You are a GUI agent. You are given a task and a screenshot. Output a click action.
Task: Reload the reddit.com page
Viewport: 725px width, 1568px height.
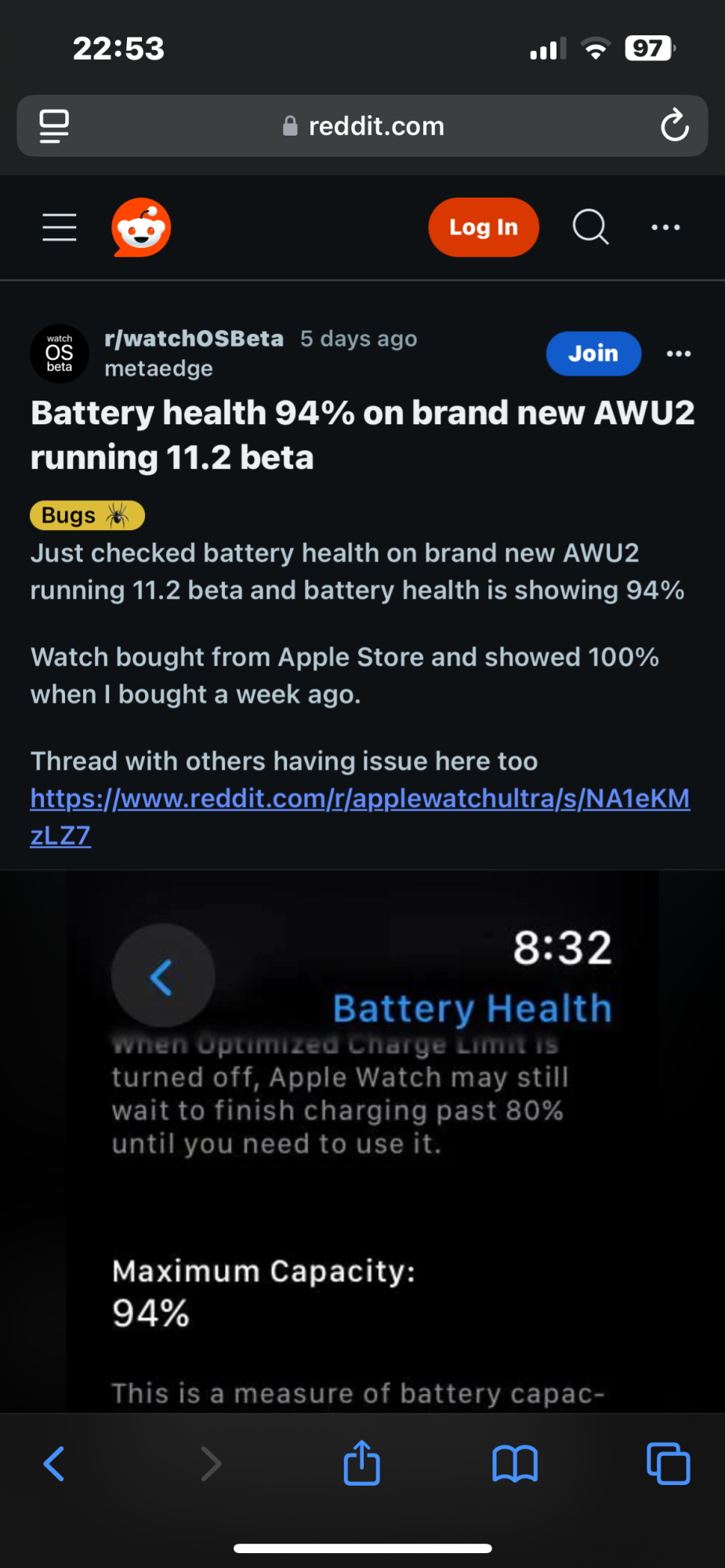coord(674,125)
